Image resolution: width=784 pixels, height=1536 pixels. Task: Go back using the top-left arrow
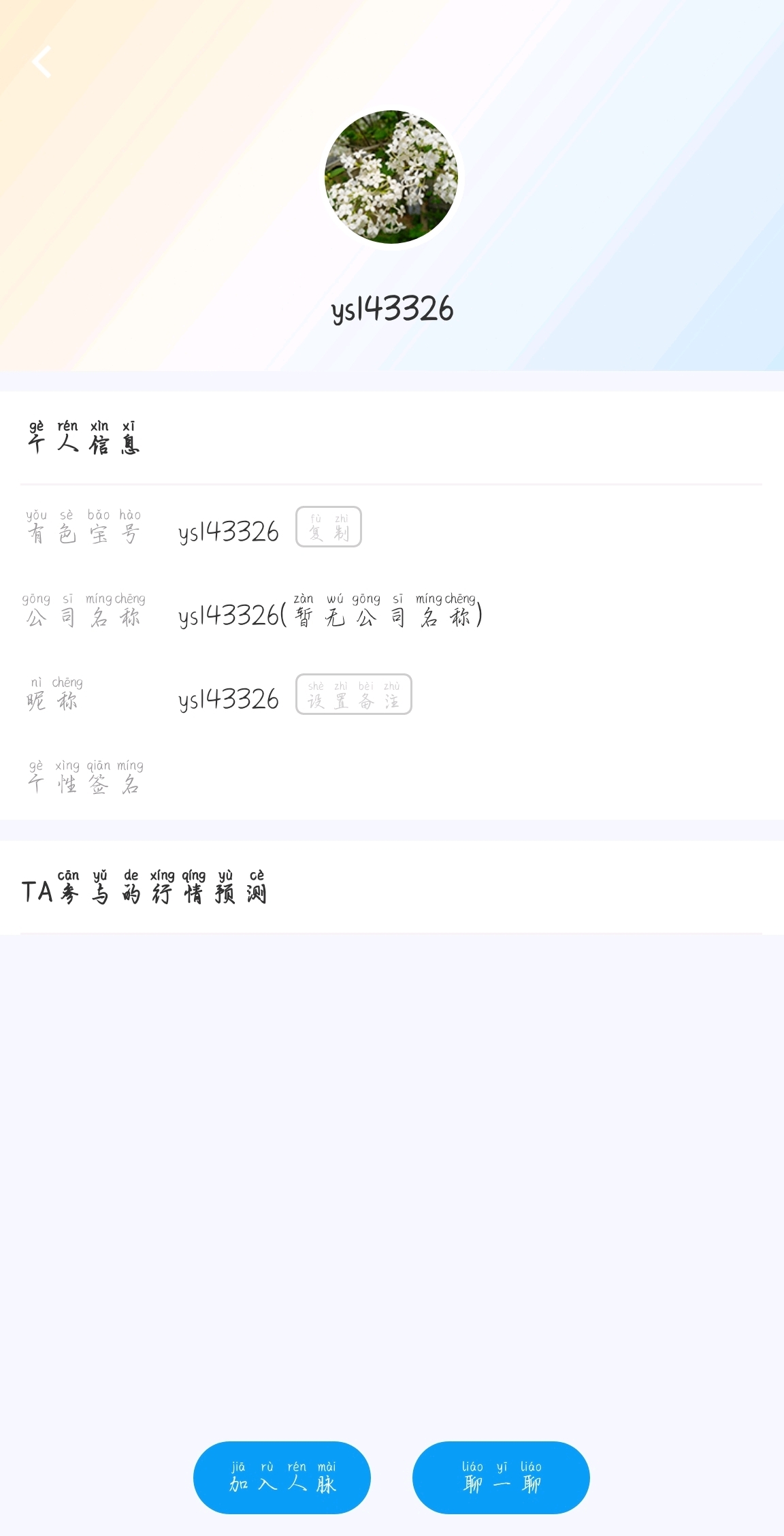[42, 62]
